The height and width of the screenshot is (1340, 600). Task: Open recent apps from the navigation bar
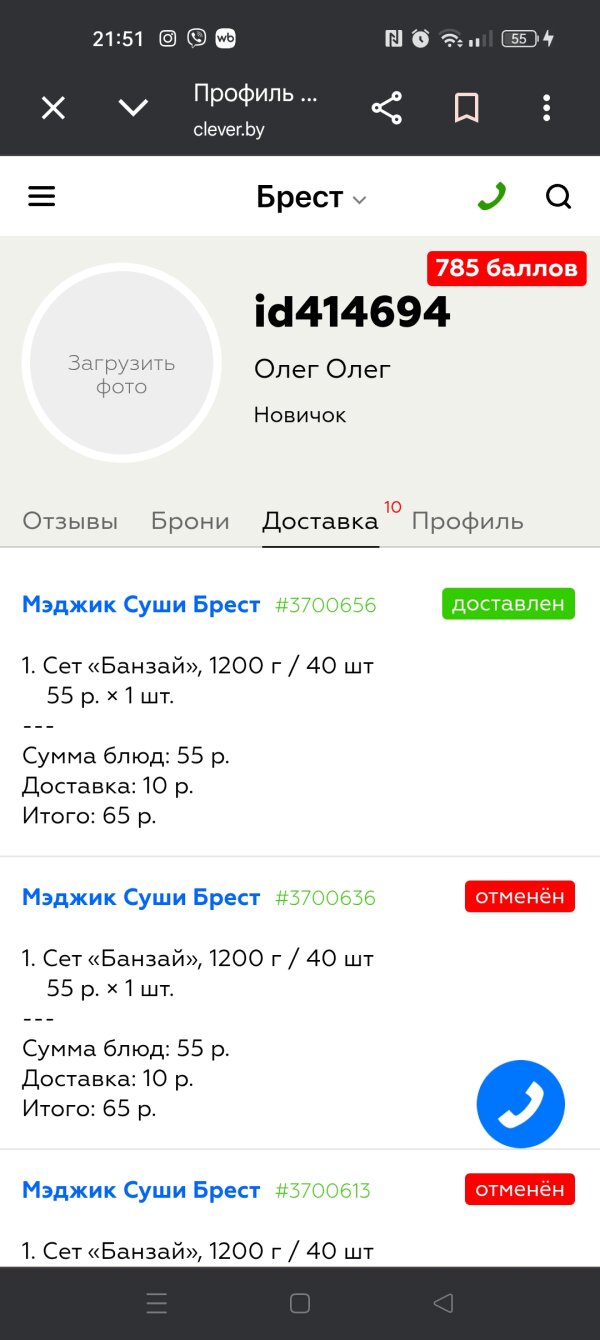(157, 1303)
